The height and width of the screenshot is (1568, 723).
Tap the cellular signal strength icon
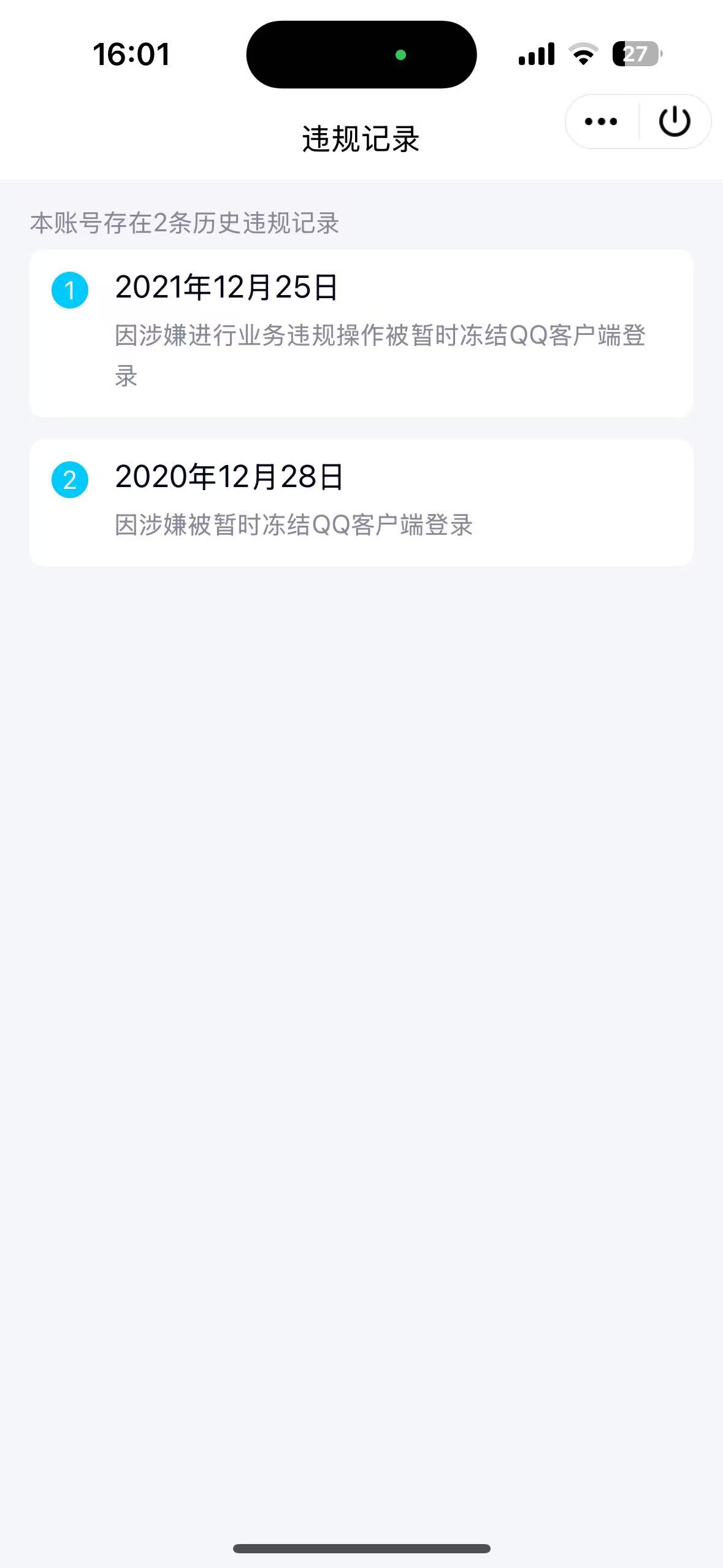pos(535,55)
